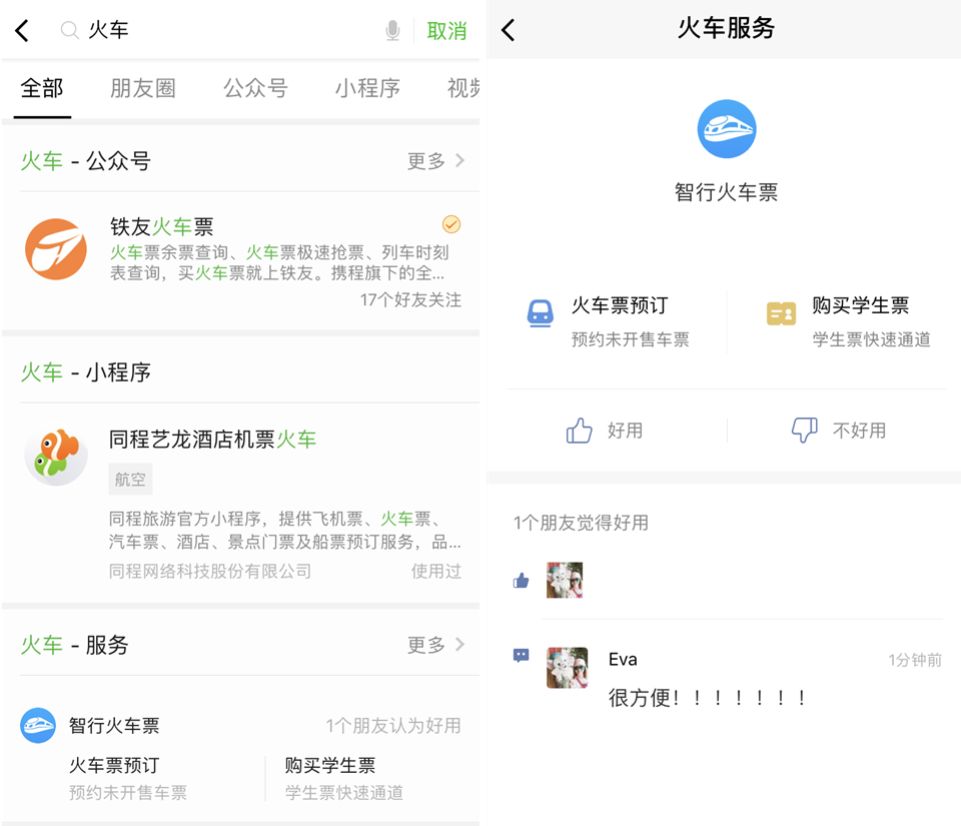
Task: Show more 火车 服务 results
Action: tap(436, 645)
